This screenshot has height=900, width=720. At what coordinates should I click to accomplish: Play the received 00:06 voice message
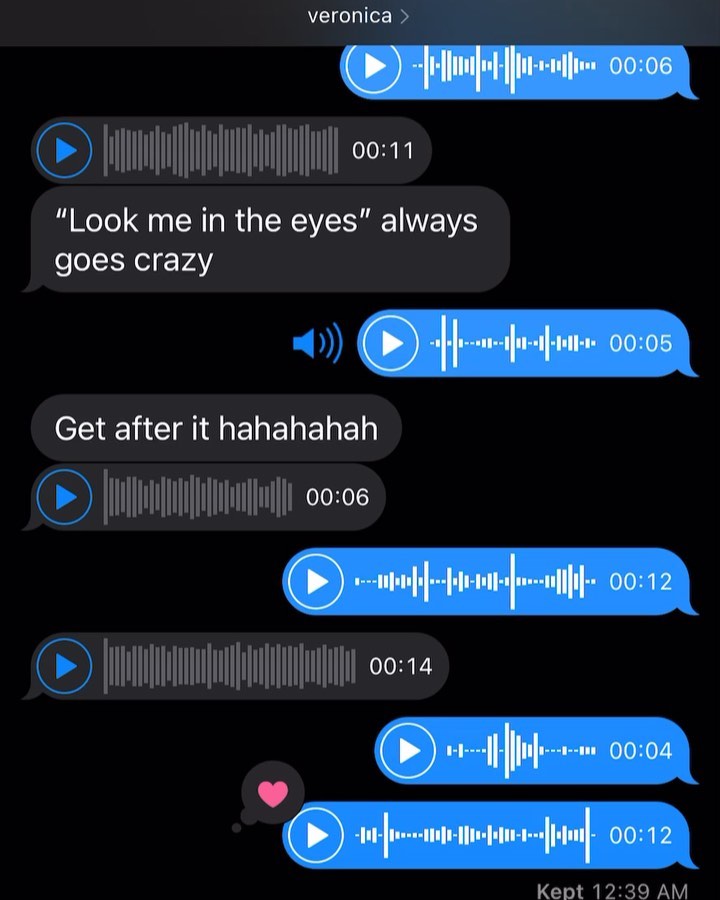pos(64,496)
